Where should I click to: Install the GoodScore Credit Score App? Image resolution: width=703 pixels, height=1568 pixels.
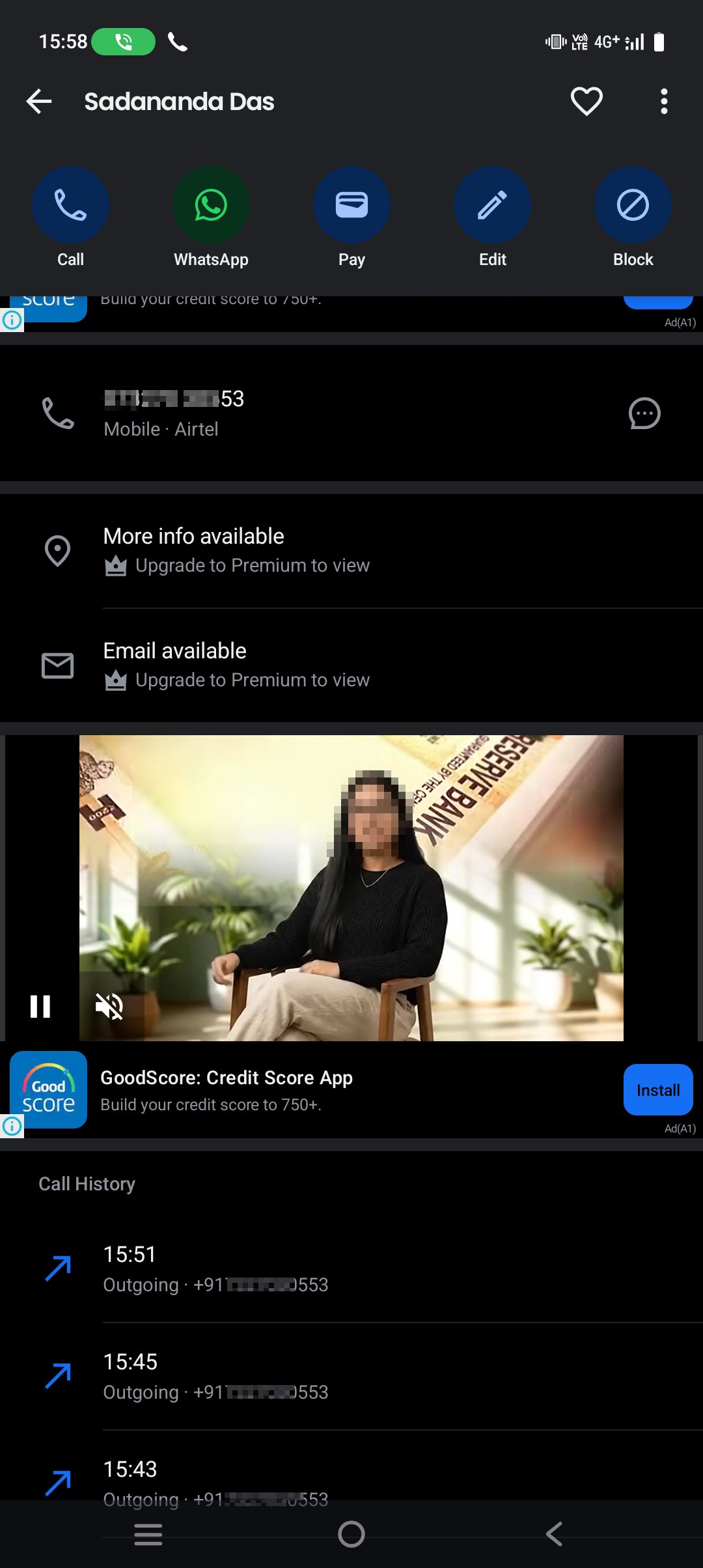click(x=658, y=1090)
